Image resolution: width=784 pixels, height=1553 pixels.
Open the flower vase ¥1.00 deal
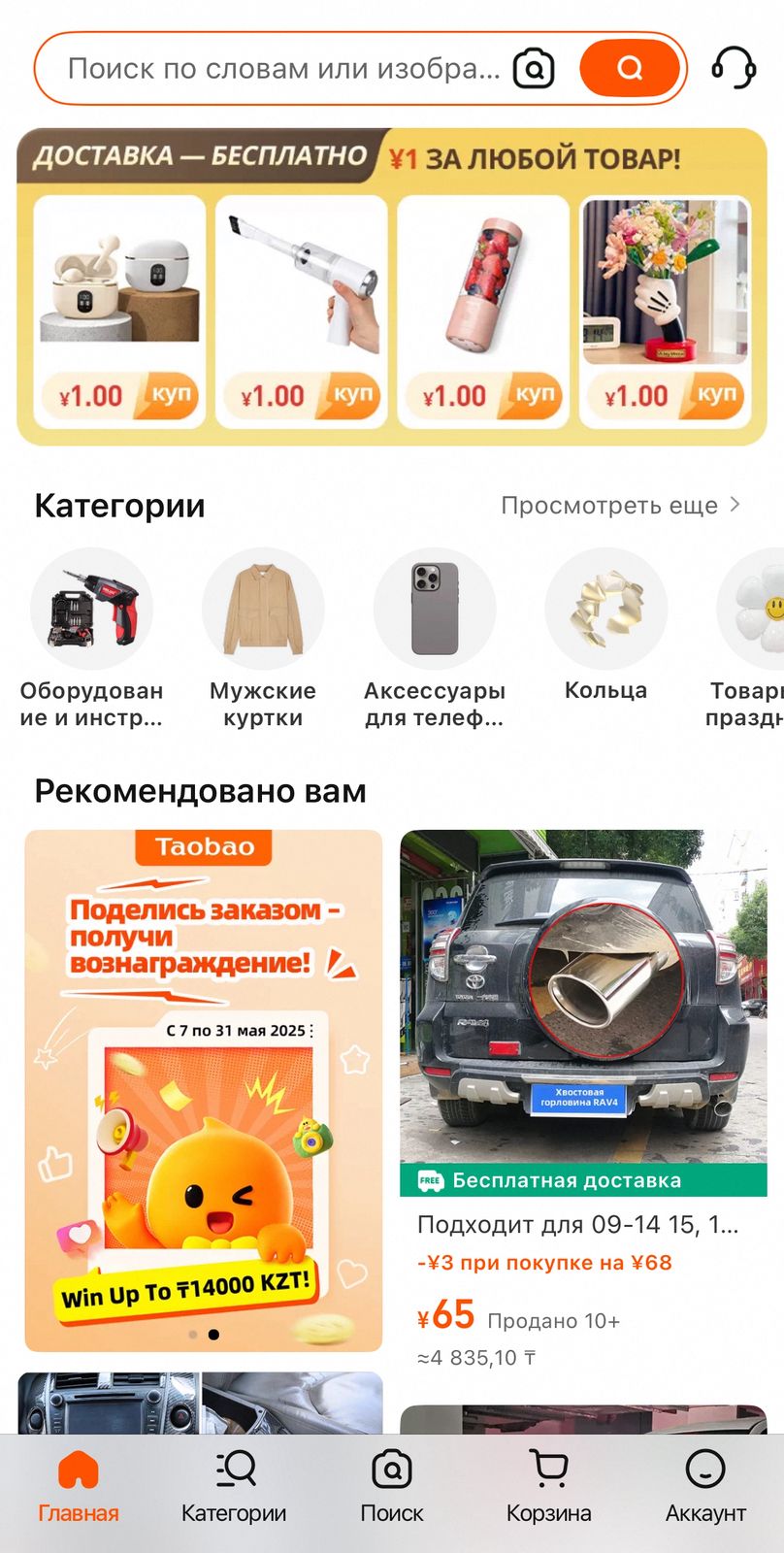pyautogui.click(x=666, y=311)
